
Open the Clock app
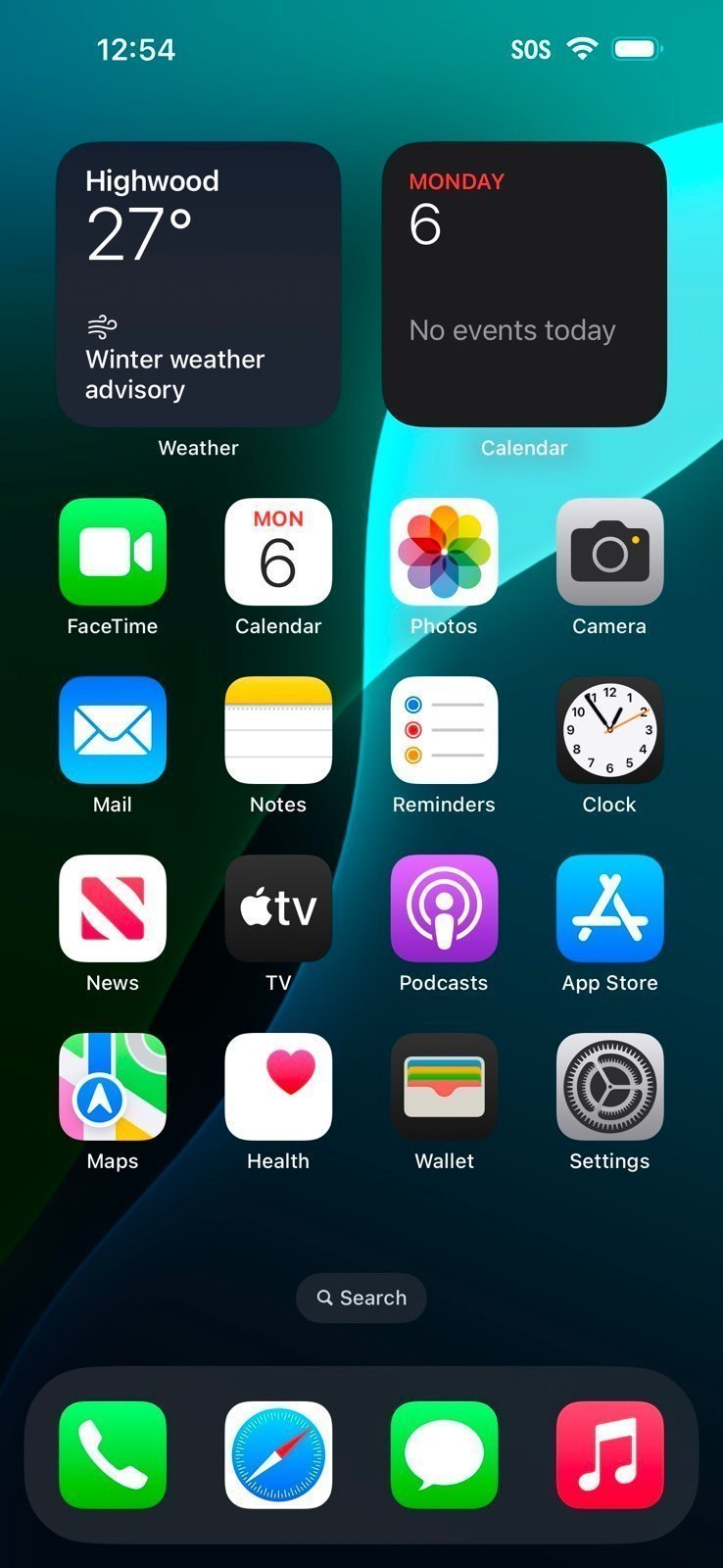click(x=609, y=730)
